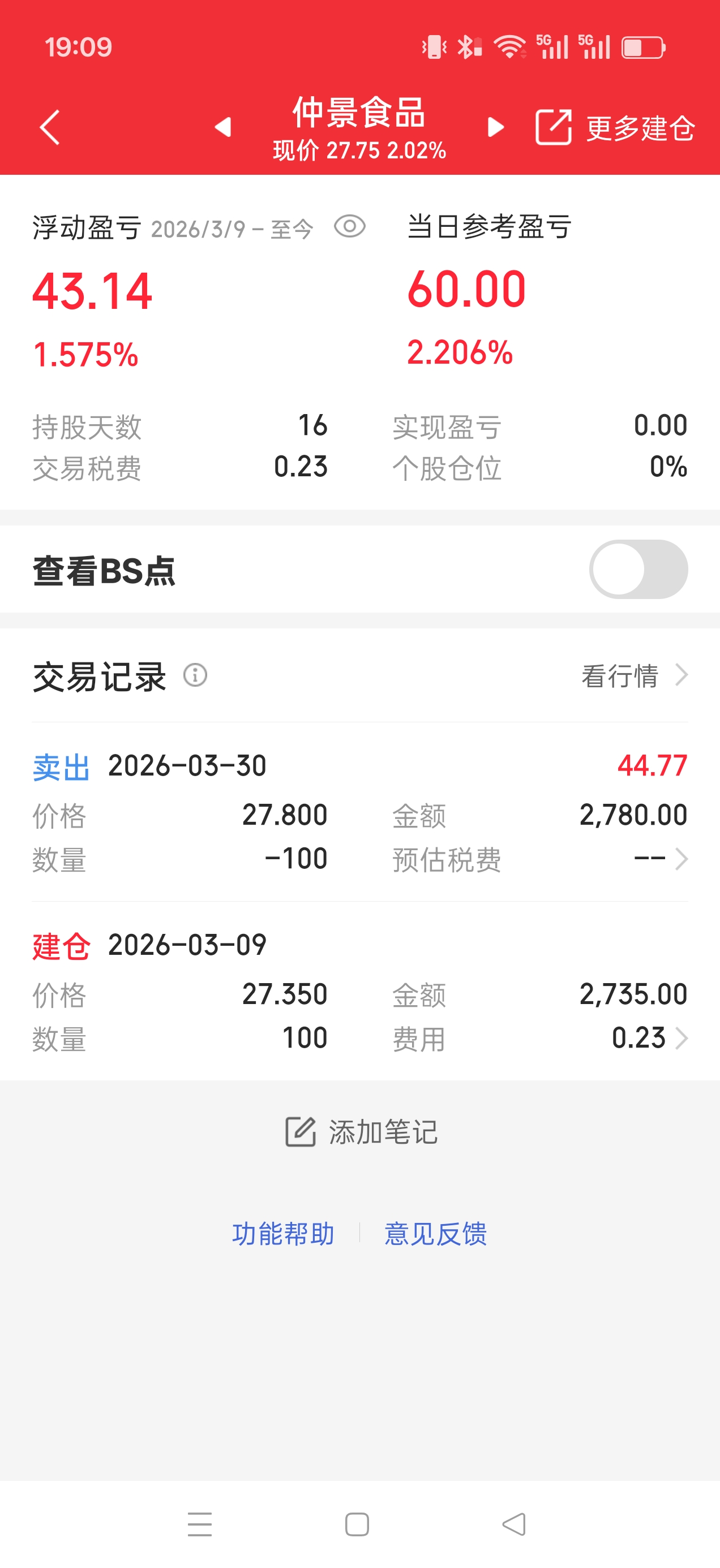Open the 功能帮助 link
720x1568 pixels.
pos(283,1234)
